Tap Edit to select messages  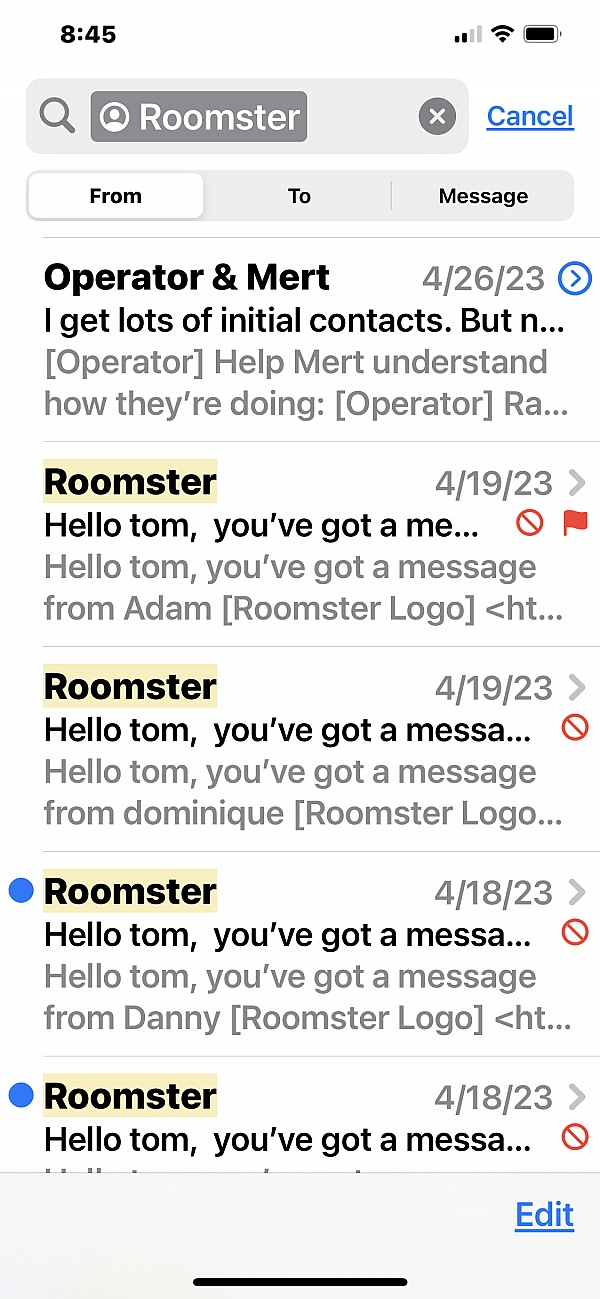544,1215
